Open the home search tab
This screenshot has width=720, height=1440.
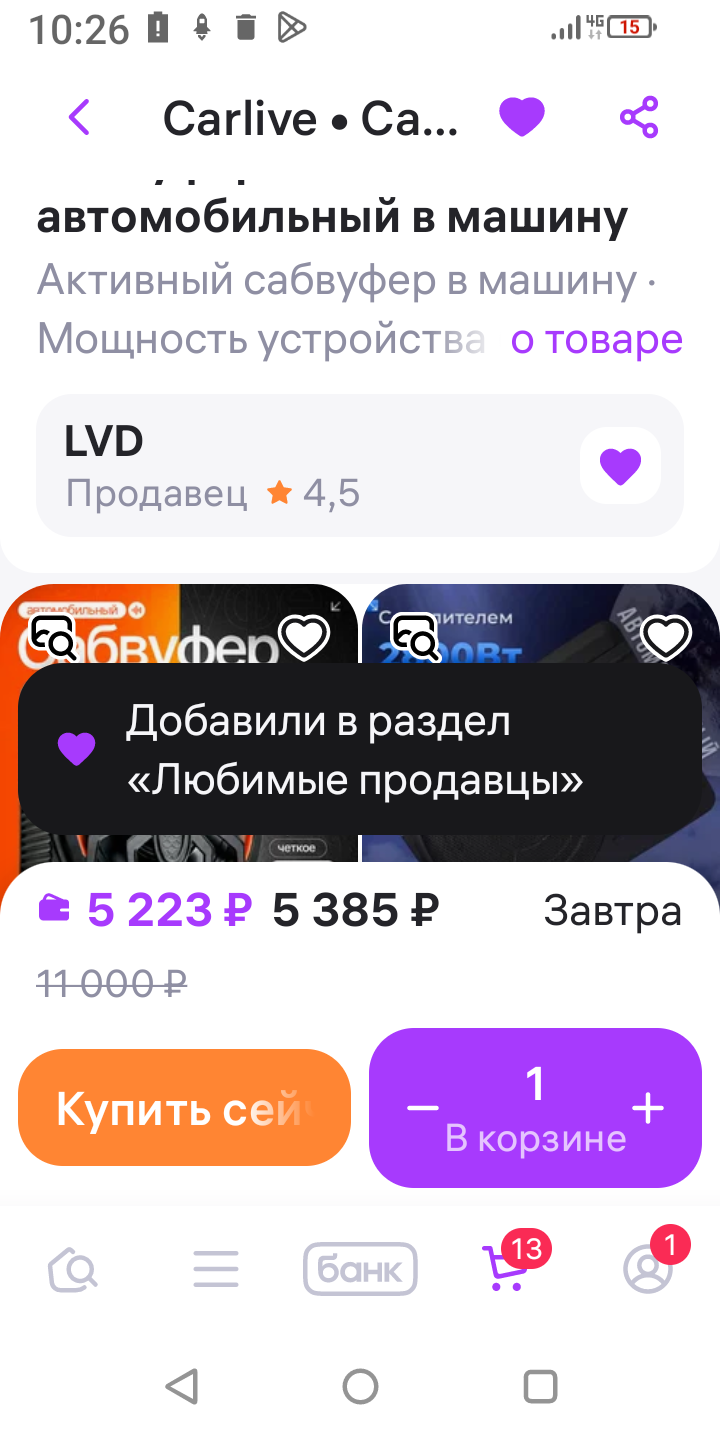(73, 1270)
